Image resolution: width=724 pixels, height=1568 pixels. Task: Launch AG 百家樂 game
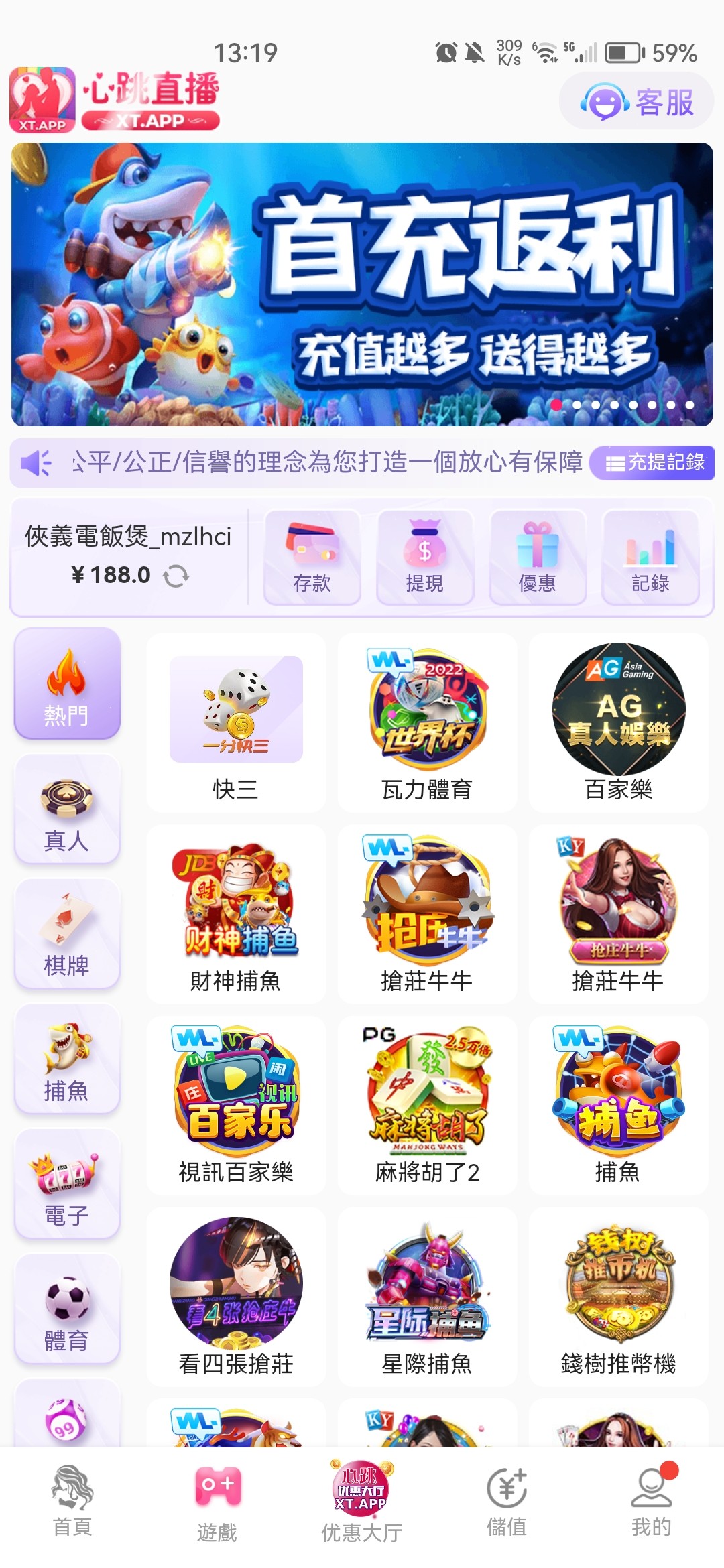pos(618,723)
